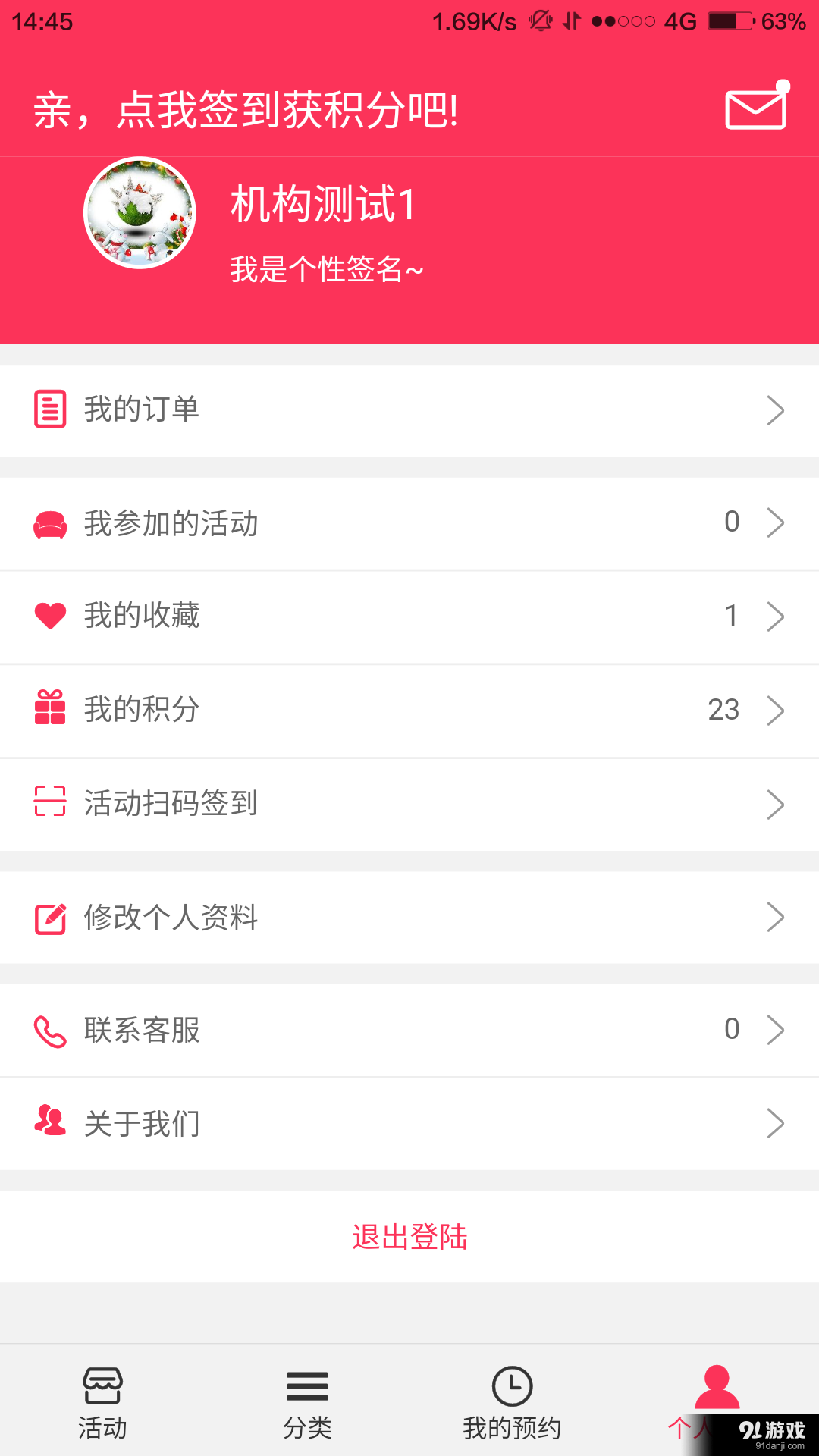The image size is (819, 1456).
Task: Expand 我的订单 via its chevron
Action: [775, 409]
